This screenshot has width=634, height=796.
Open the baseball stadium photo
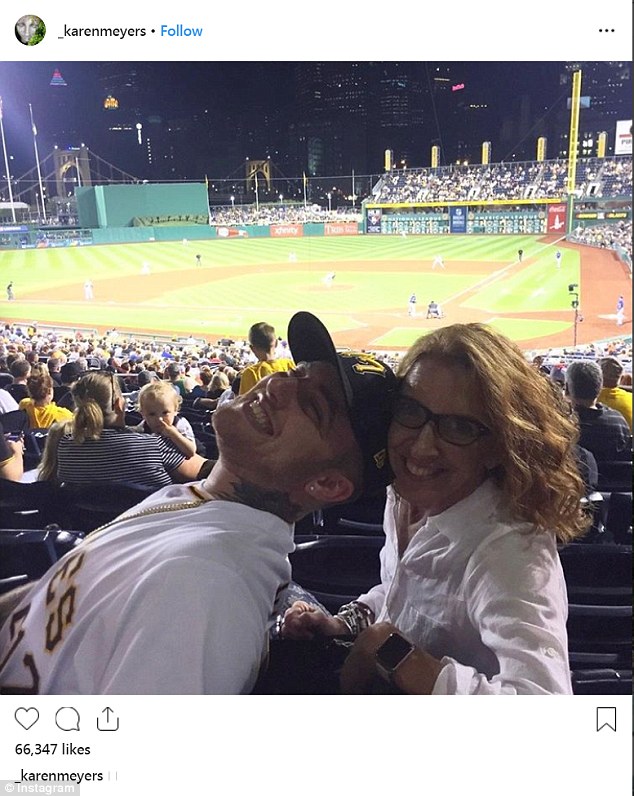(317, 378)
